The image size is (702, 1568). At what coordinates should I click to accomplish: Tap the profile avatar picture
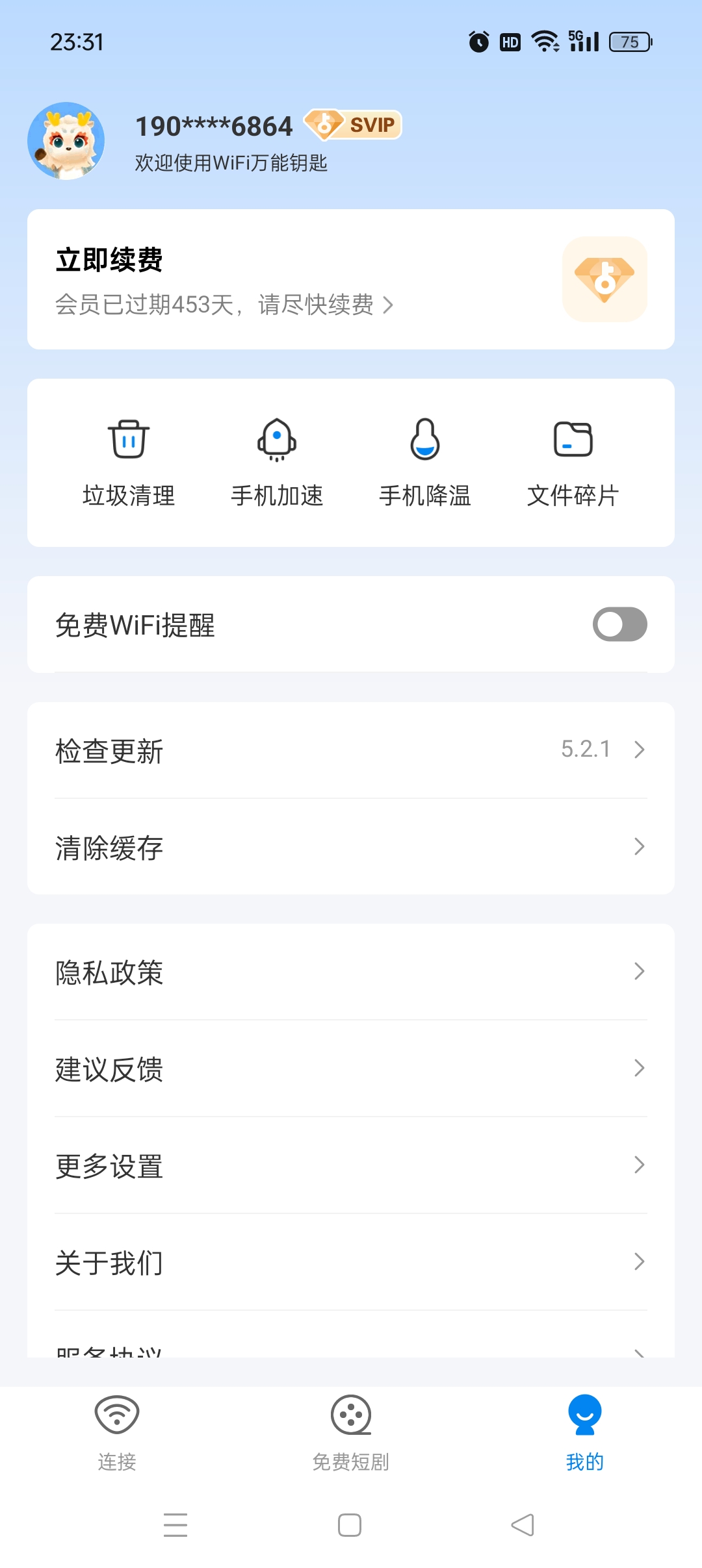(x=66, y=140)
